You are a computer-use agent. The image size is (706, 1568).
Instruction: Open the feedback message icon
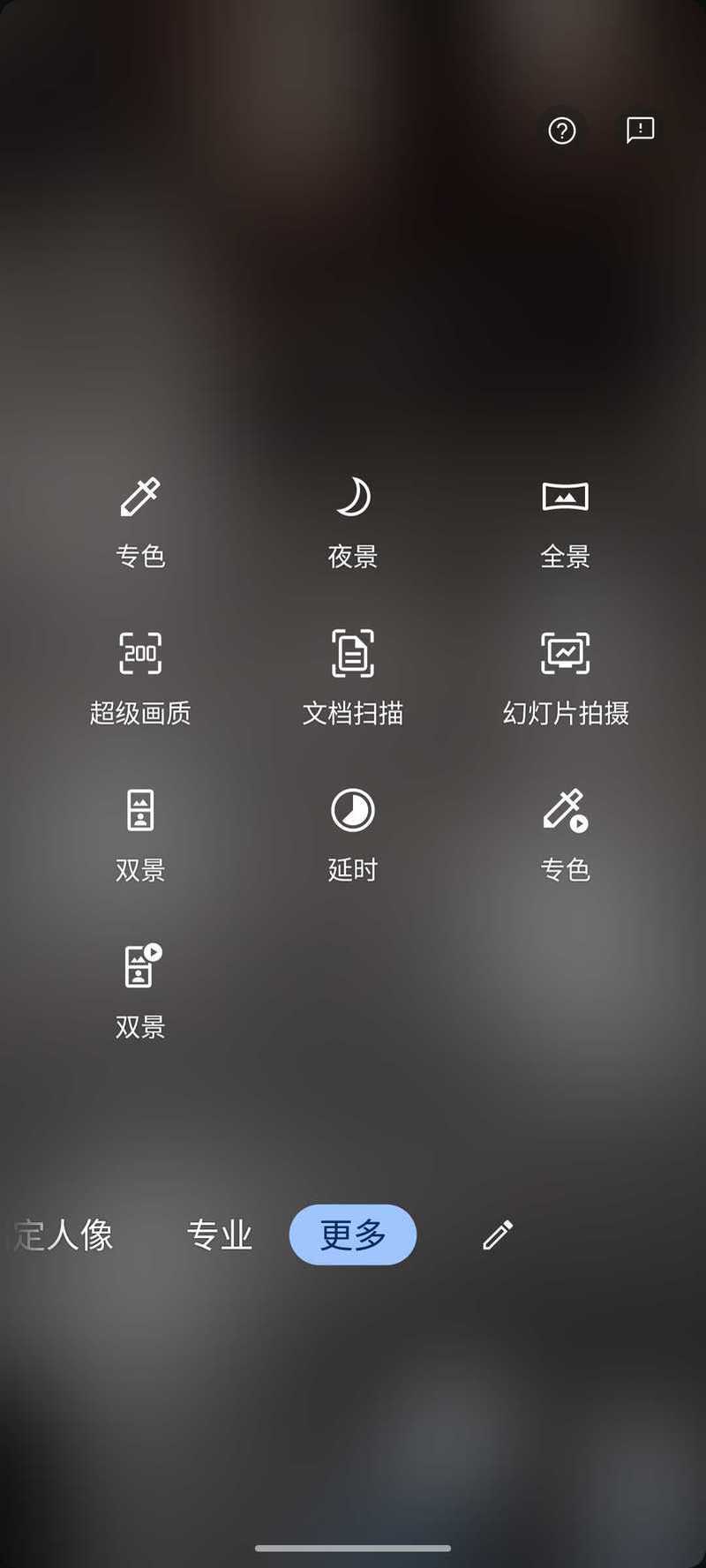point(640,130)
